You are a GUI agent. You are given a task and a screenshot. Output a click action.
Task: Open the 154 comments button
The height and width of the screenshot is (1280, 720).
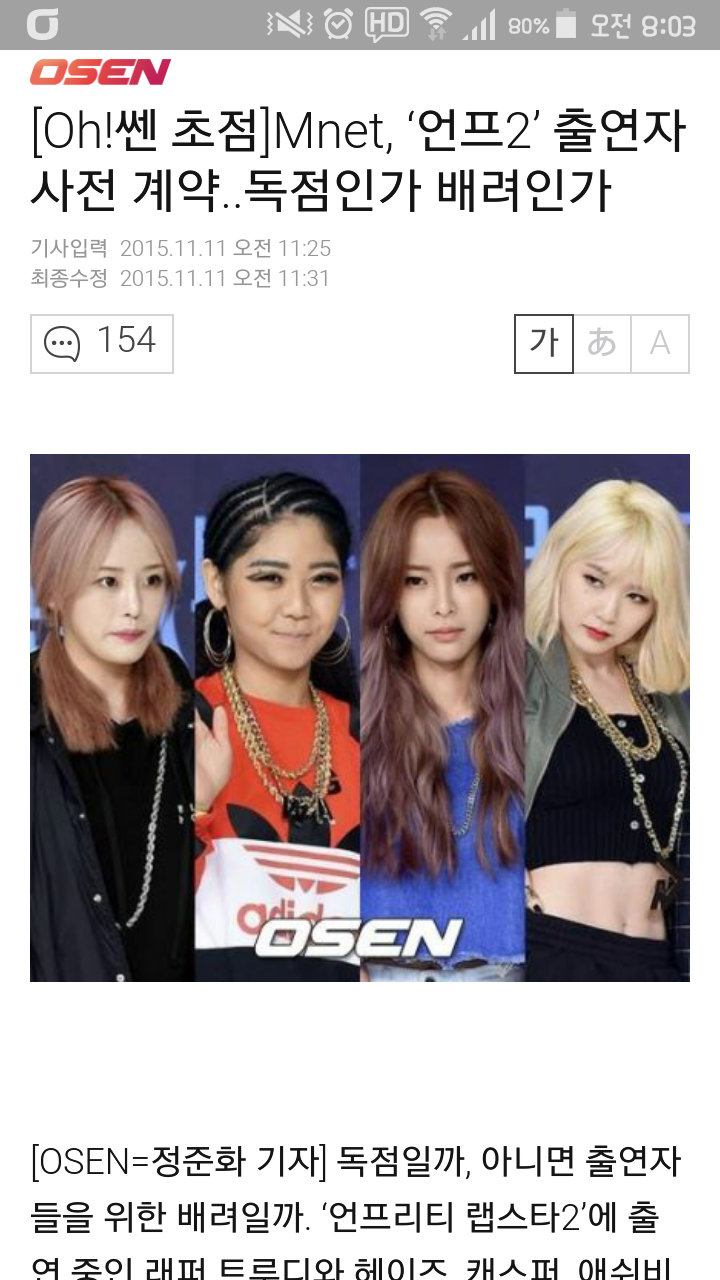102,344
